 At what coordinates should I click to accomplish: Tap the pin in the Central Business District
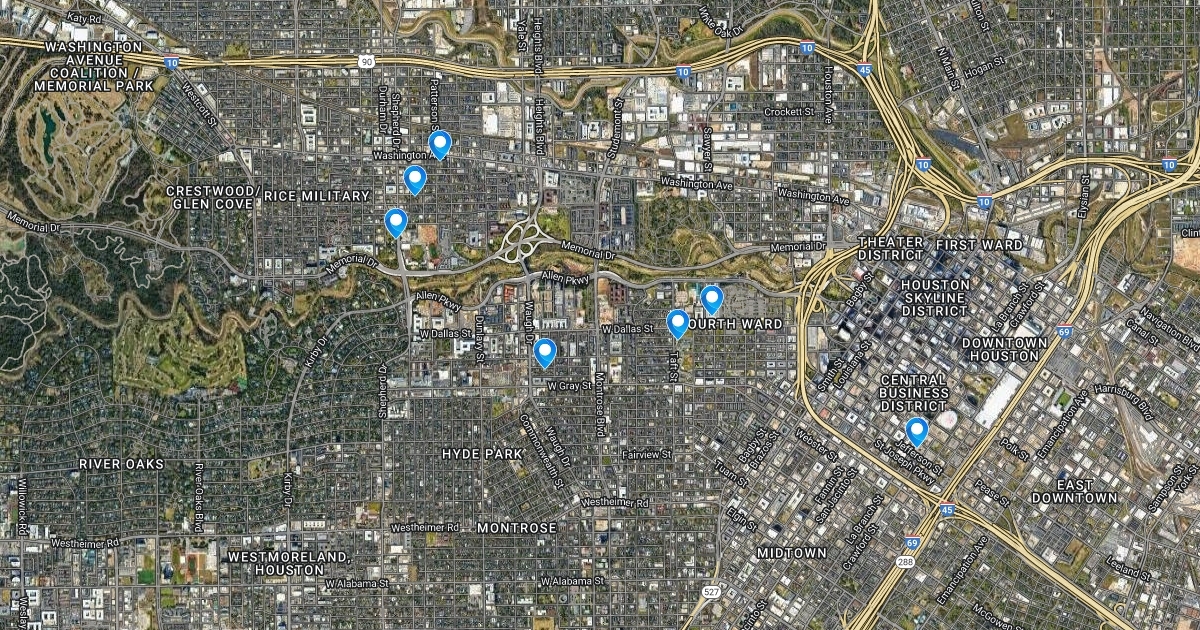916,431
